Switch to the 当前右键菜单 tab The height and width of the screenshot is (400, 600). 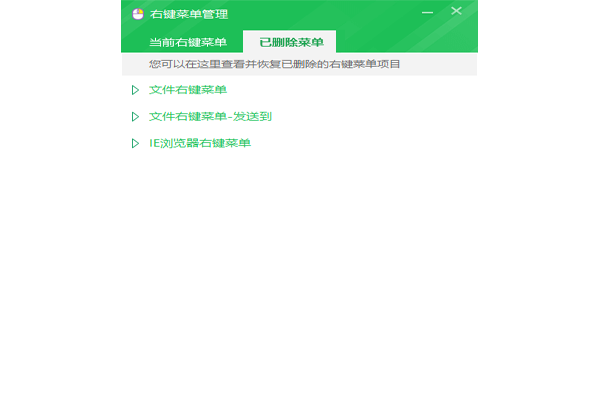[187, 42]
